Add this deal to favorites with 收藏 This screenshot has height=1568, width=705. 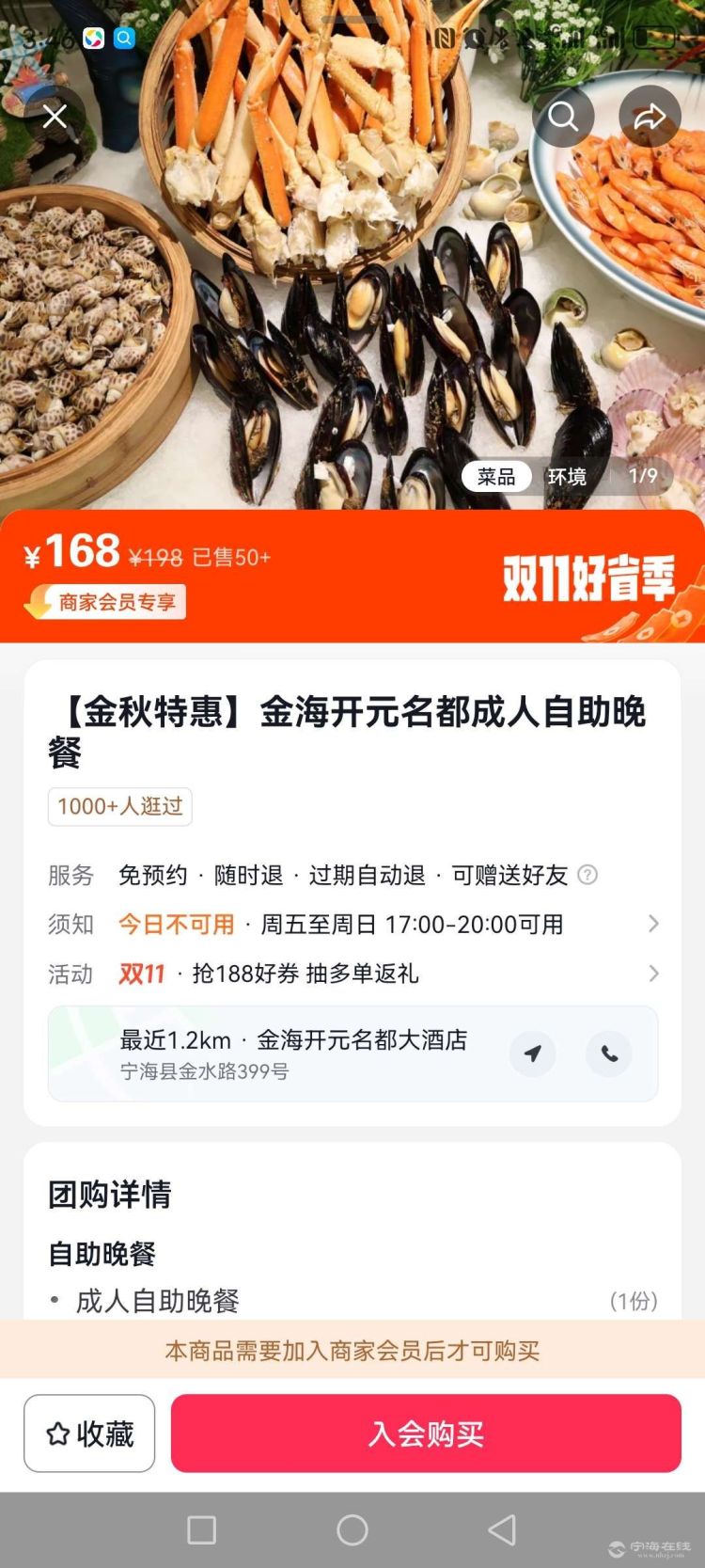click(x=89, y=1433)
